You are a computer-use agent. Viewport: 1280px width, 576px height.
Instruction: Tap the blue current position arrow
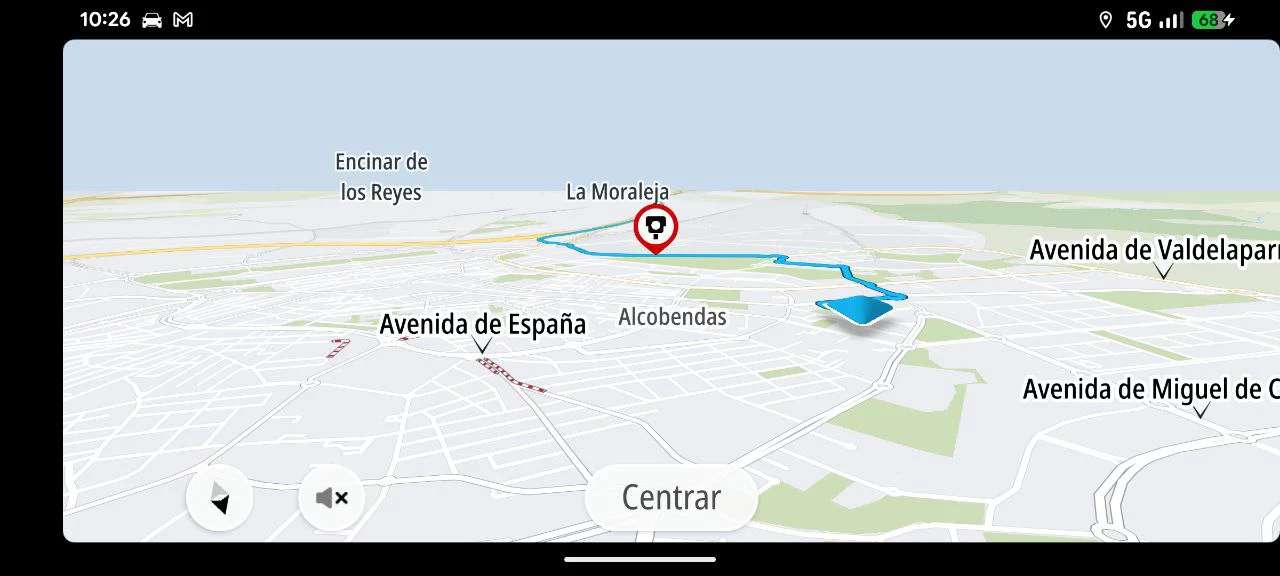856,309
